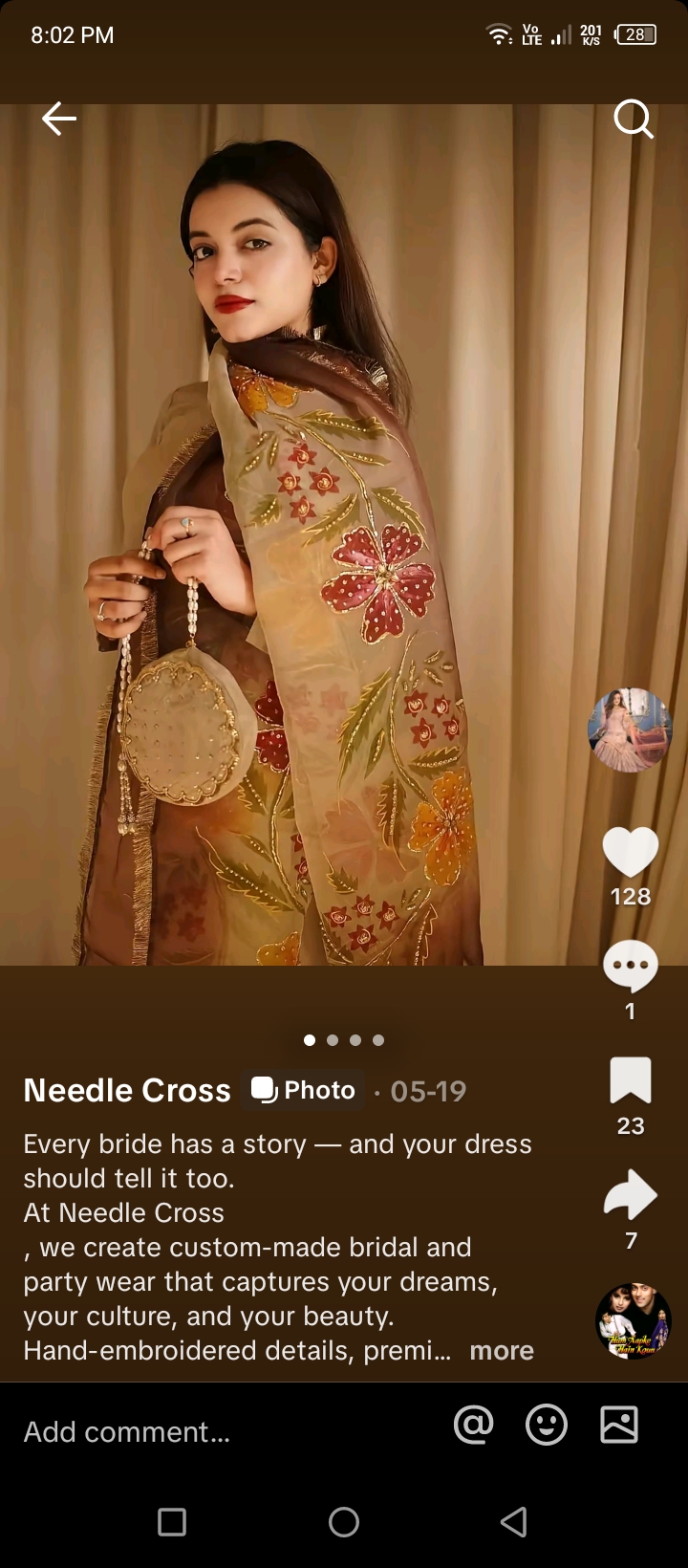Open the emoji picker
The height and width of the screenshot is (1568, 688).
[x=547, y=1426]
